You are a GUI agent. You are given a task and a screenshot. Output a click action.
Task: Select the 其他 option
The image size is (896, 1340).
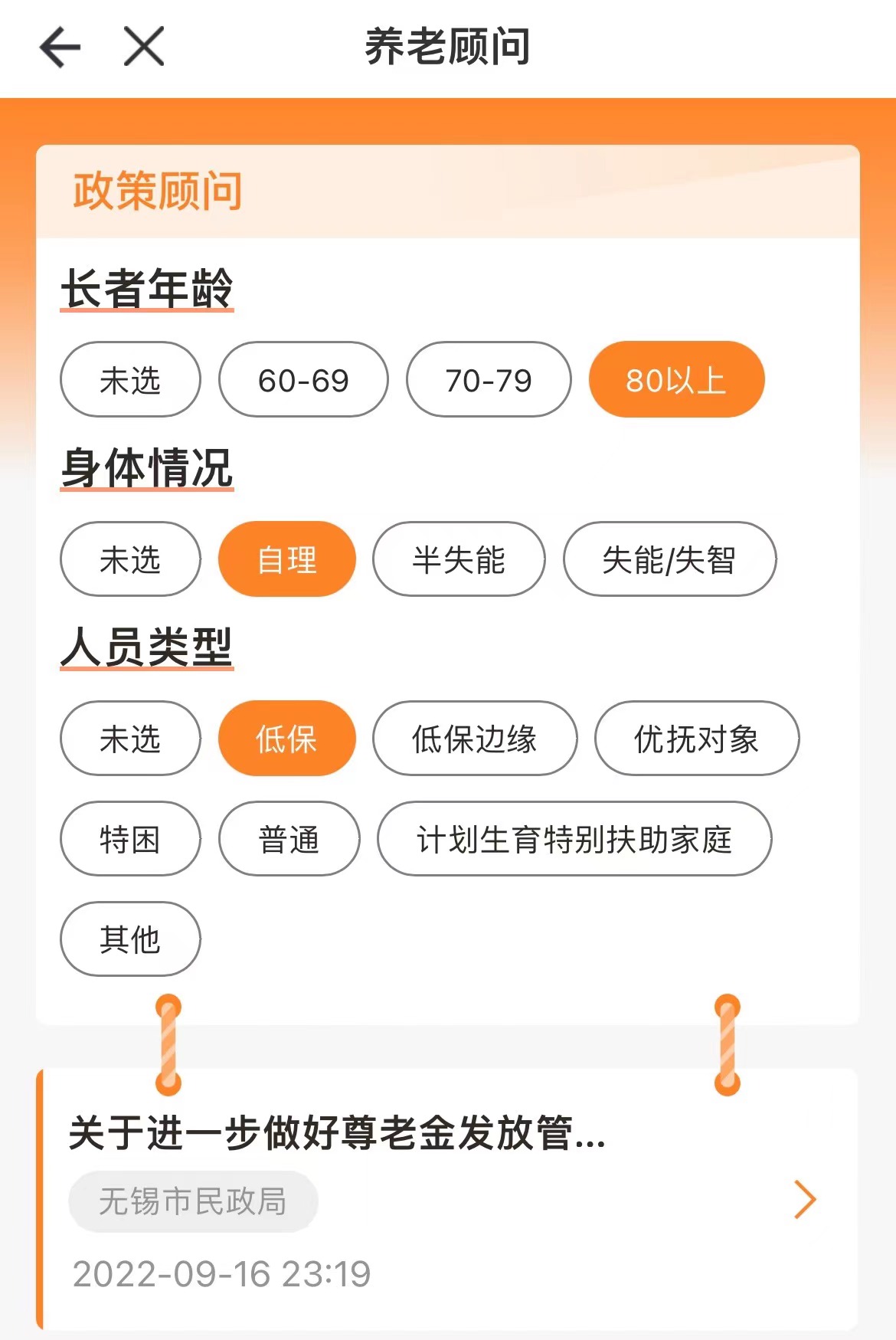point(129,939)
